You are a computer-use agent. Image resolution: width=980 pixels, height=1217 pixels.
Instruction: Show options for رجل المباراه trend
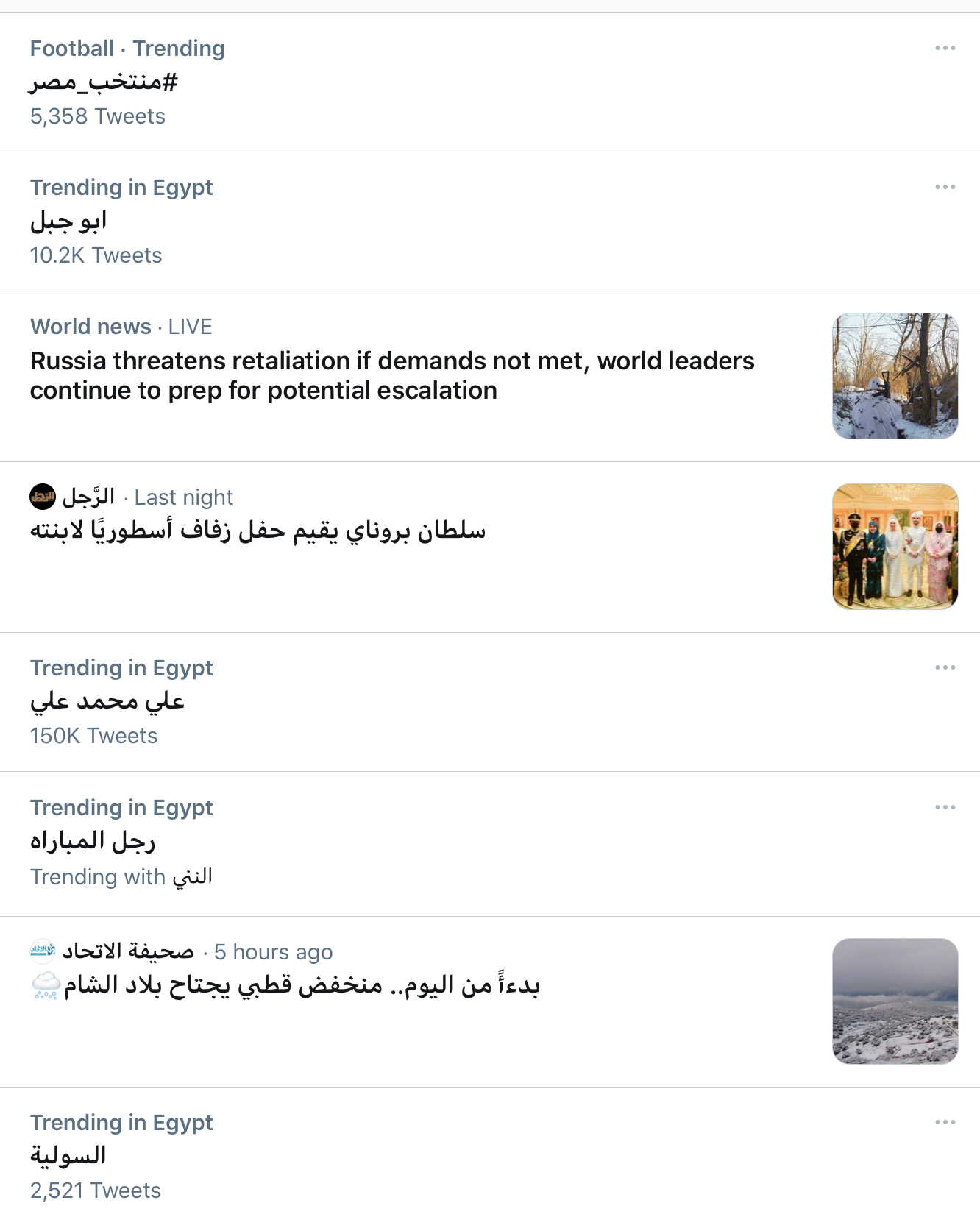pos(945,808)
